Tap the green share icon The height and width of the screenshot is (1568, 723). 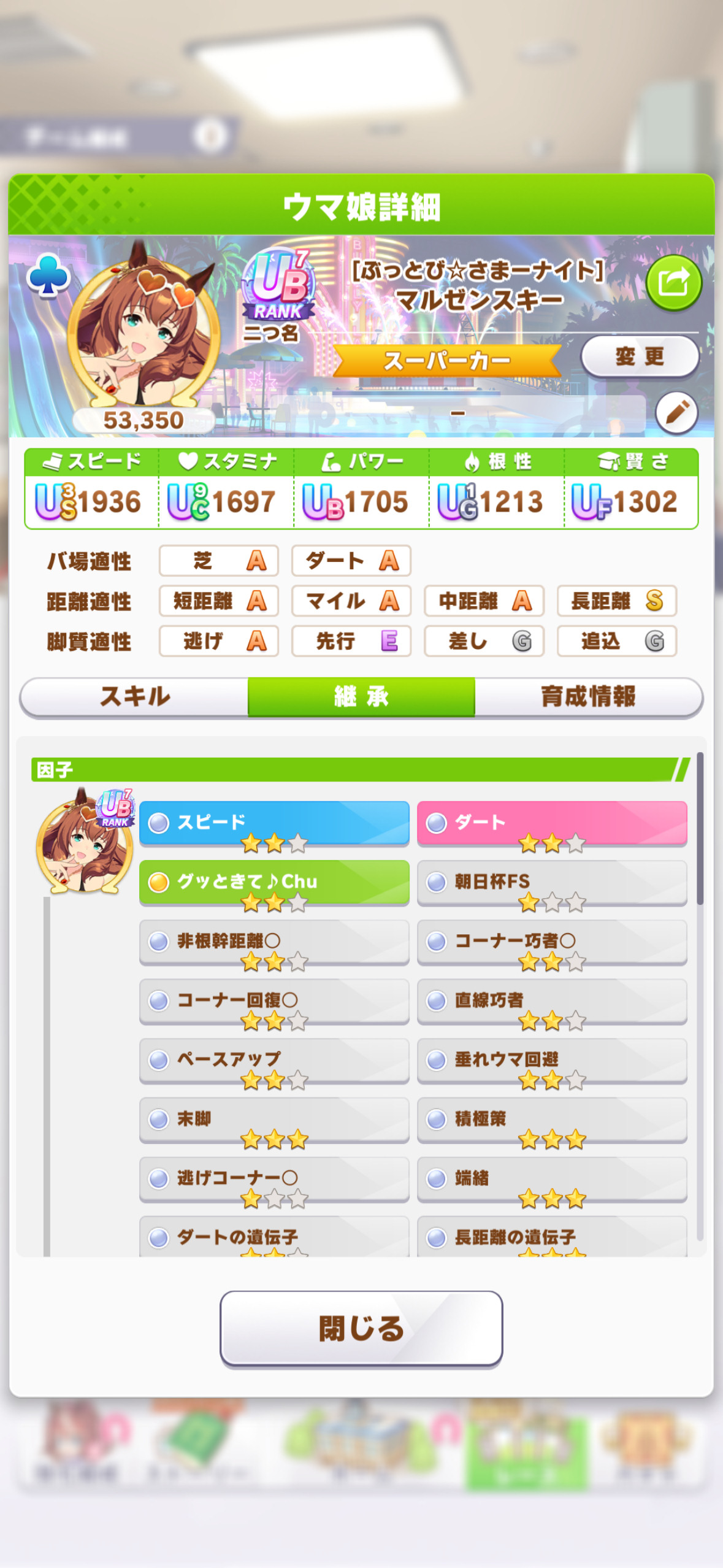tap(673, 283)
